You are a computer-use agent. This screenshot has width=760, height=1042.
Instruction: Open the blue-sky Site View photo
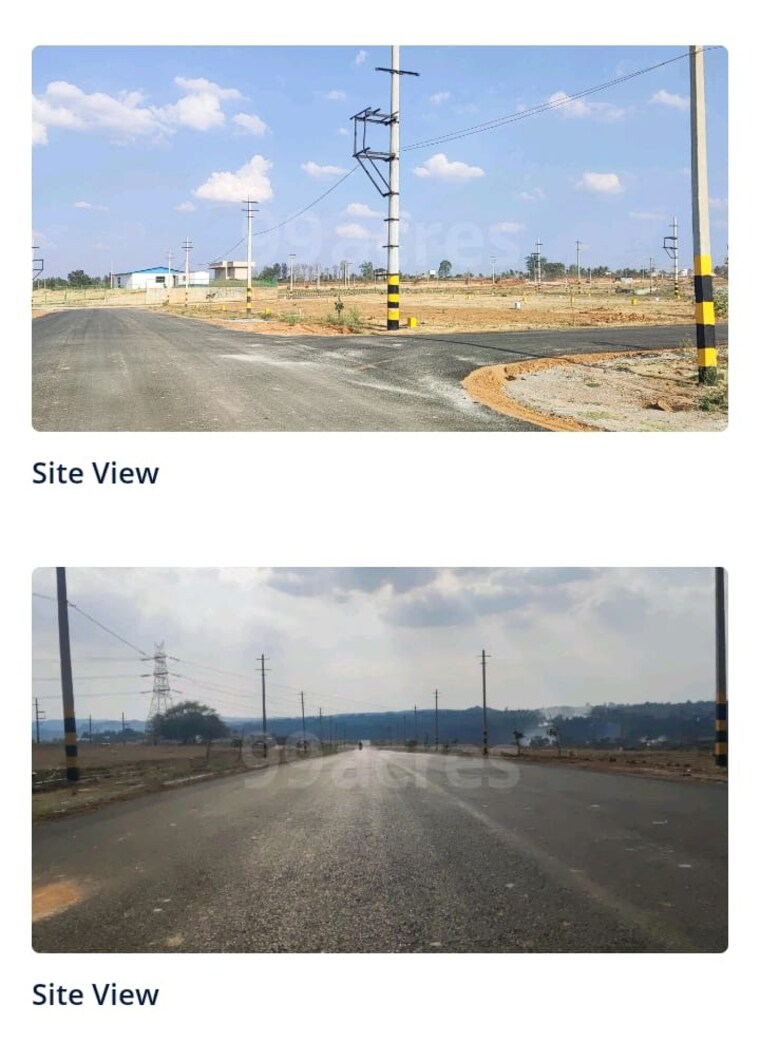[379, 238]
